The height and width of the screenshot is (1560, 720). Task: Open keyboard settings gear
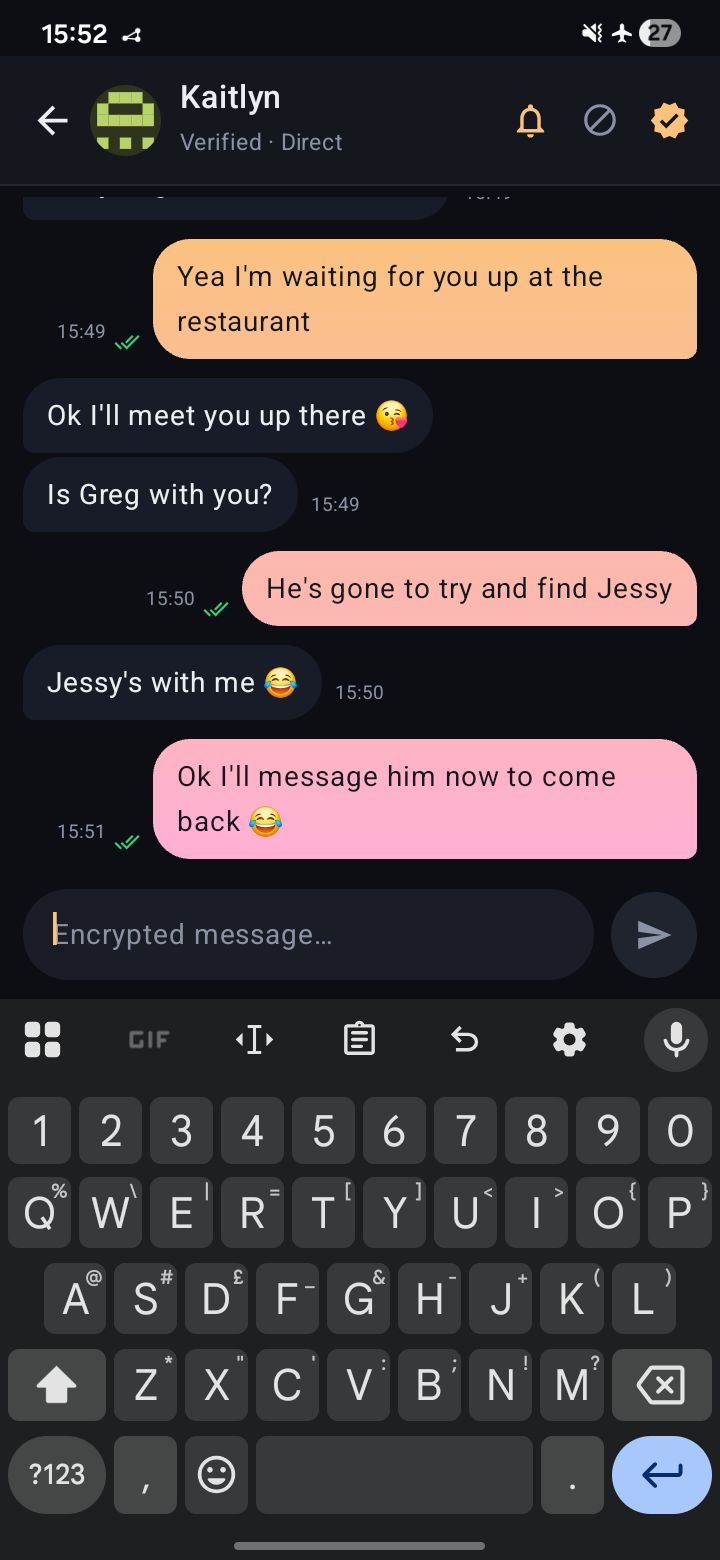tap(569, 1040)
